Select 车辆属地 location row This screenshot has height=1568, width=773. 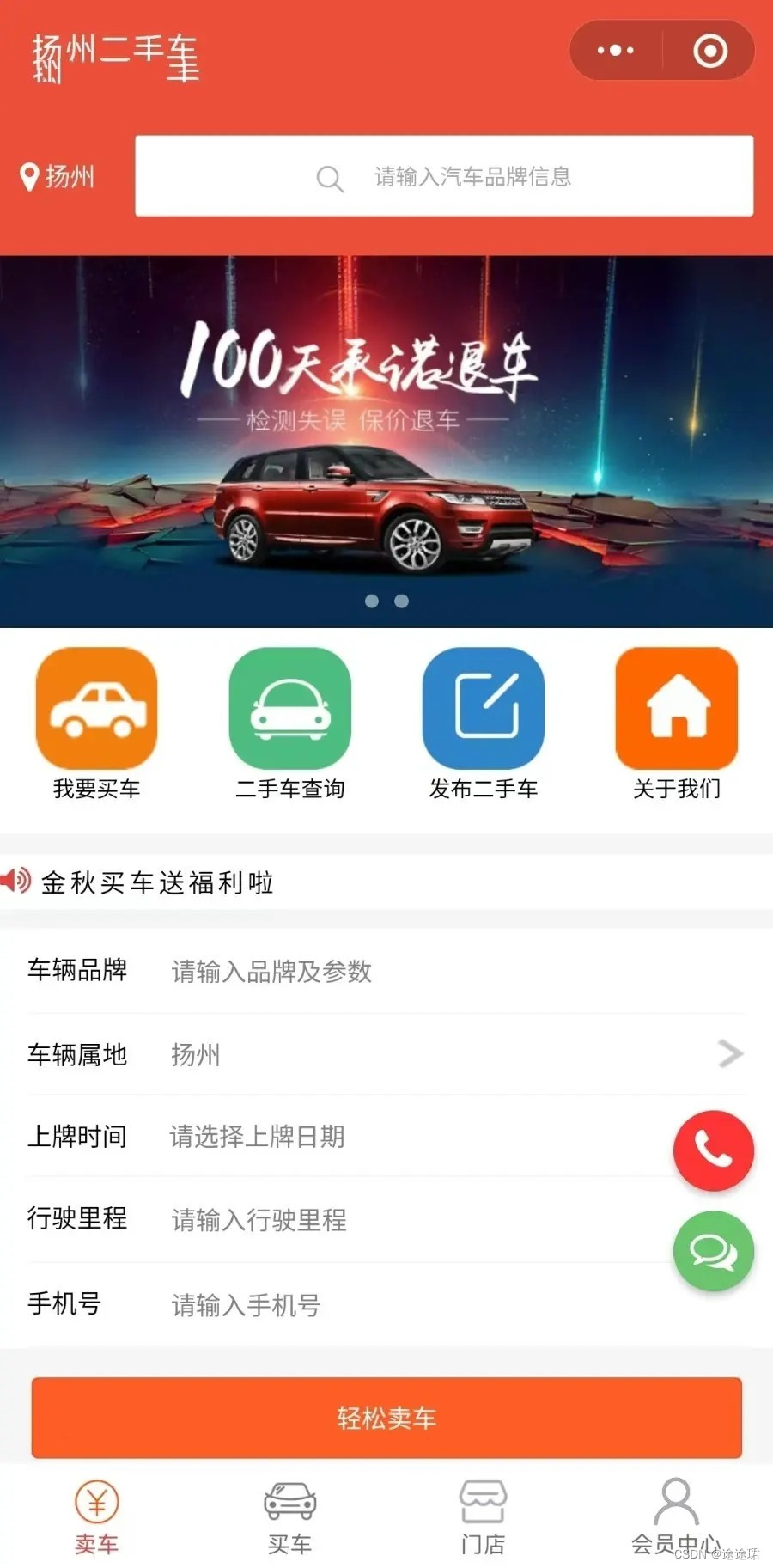coord(386,1054)
